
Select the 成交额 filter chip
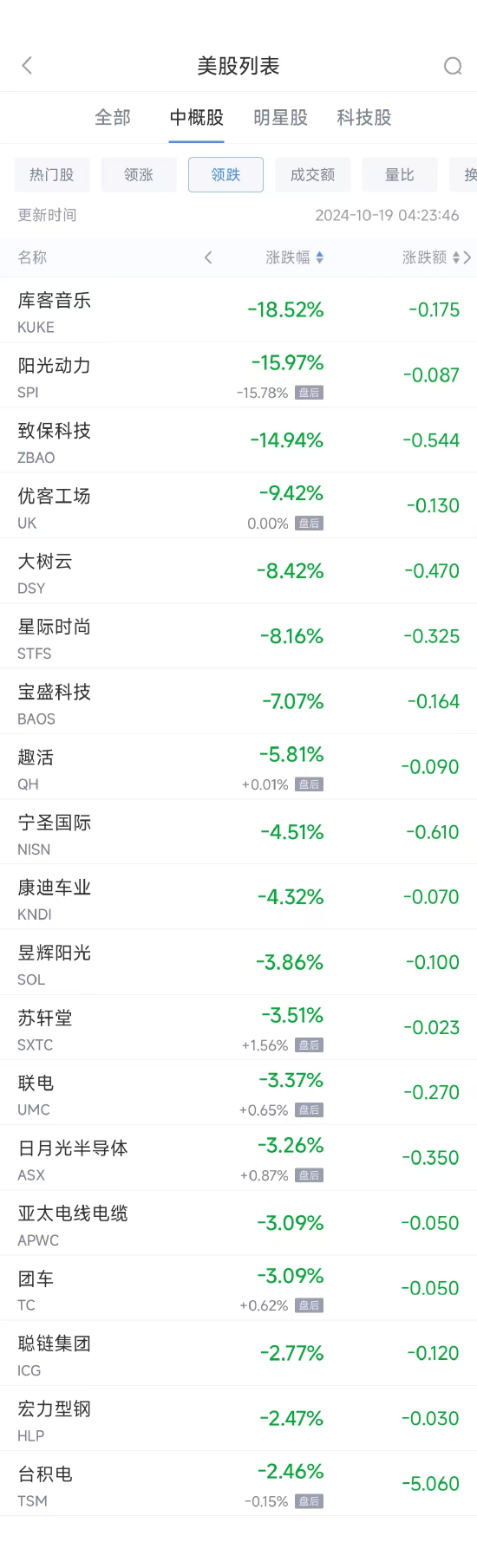(312, 175)
